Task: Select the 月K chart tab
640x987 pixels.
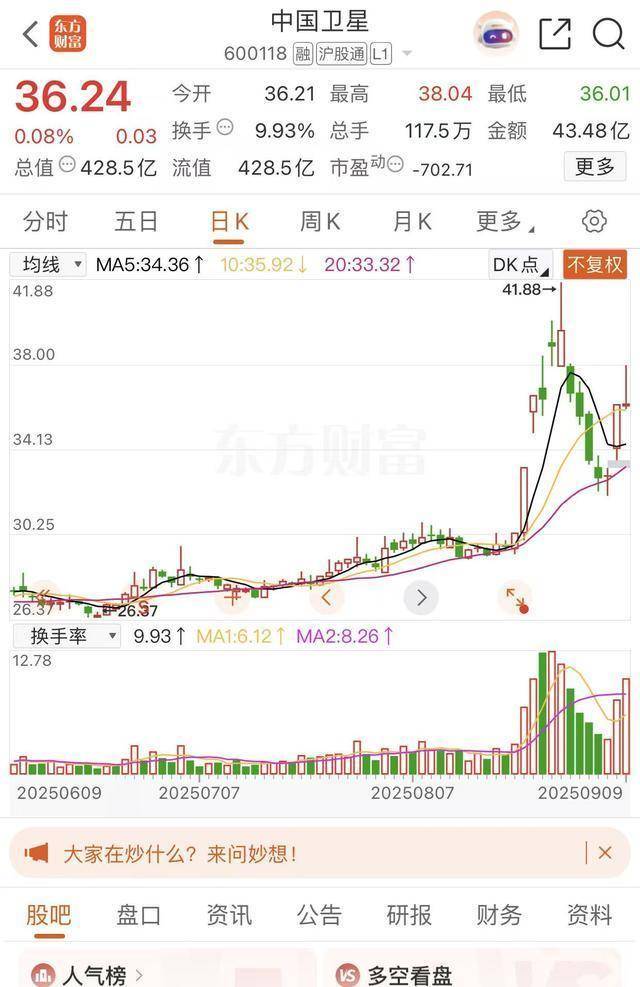Action: click(x=411, y=221)
